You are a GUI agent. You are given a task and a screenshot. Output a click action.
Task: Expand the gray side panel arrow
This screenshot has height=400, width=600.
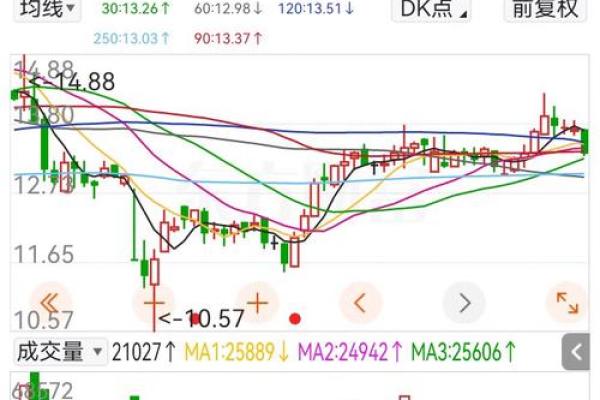578,353
